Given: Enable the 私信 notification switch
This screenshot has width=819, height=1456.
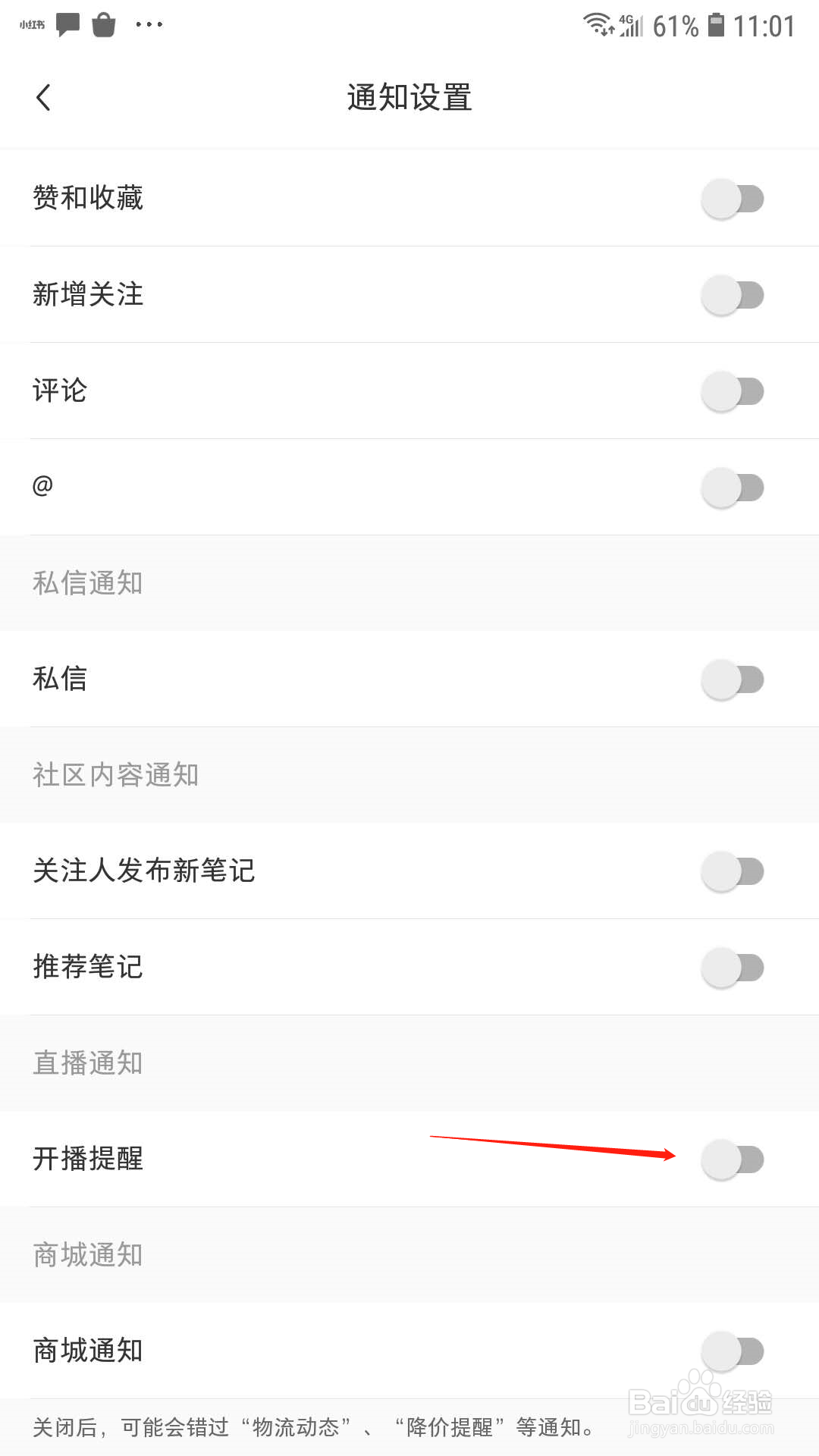Looking at the screenshot, I should coord(733,679).
